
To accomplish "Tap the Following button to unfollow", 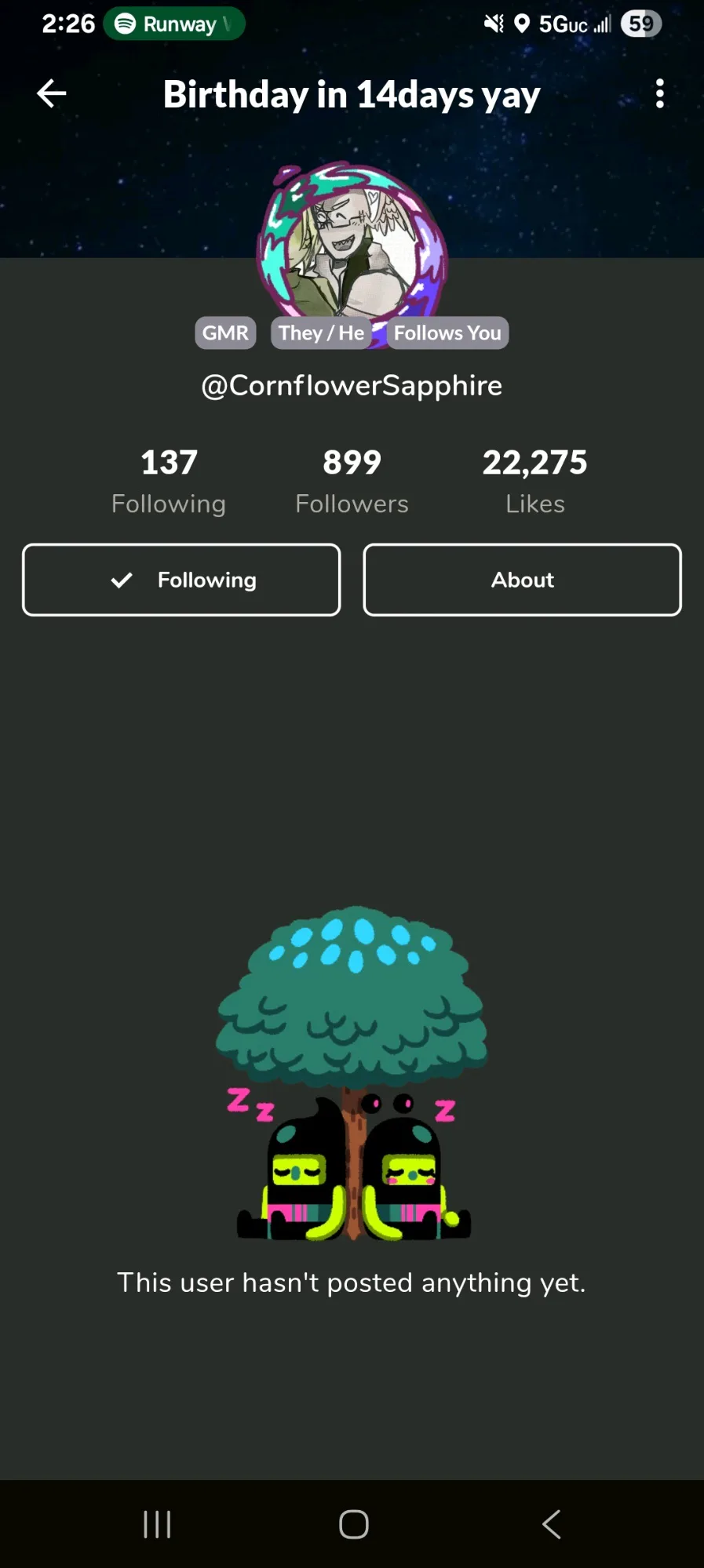I will pos(181,580).
